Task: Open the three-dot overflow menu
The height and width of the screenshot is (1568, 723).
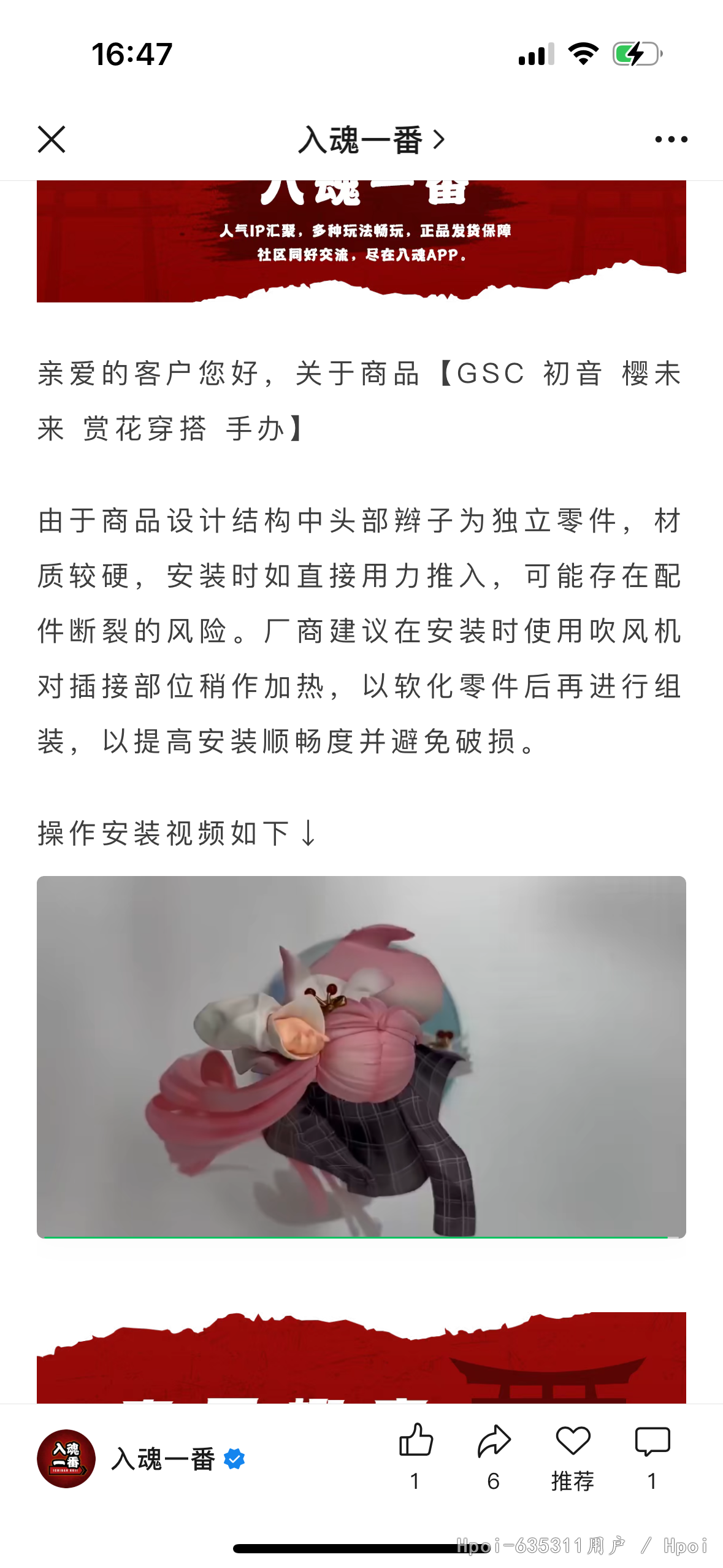Action: [671, 140]
